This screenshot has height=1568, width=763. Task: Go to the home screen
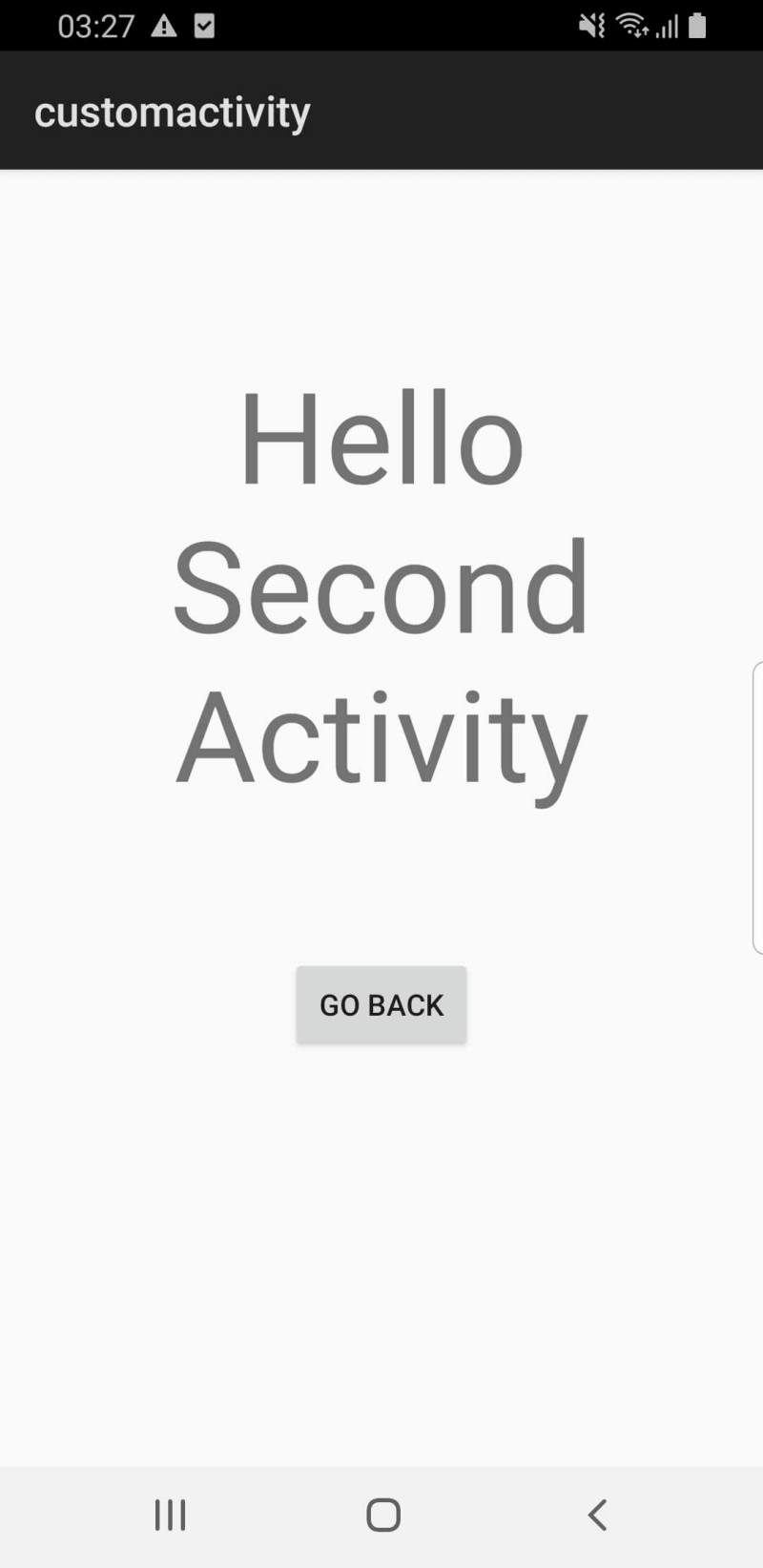pyautogui.click(x=382, y=1515)
